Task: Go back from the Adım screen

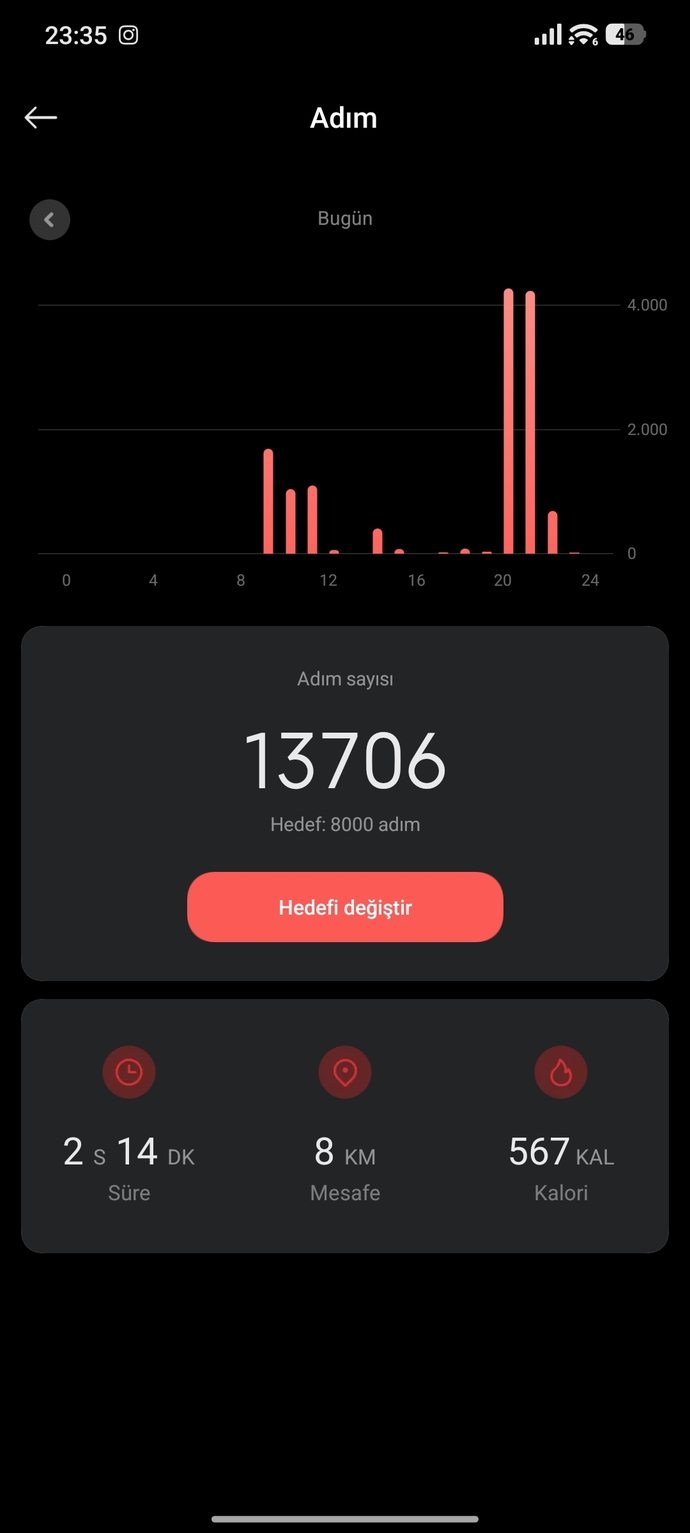Action: click(41, 118)
